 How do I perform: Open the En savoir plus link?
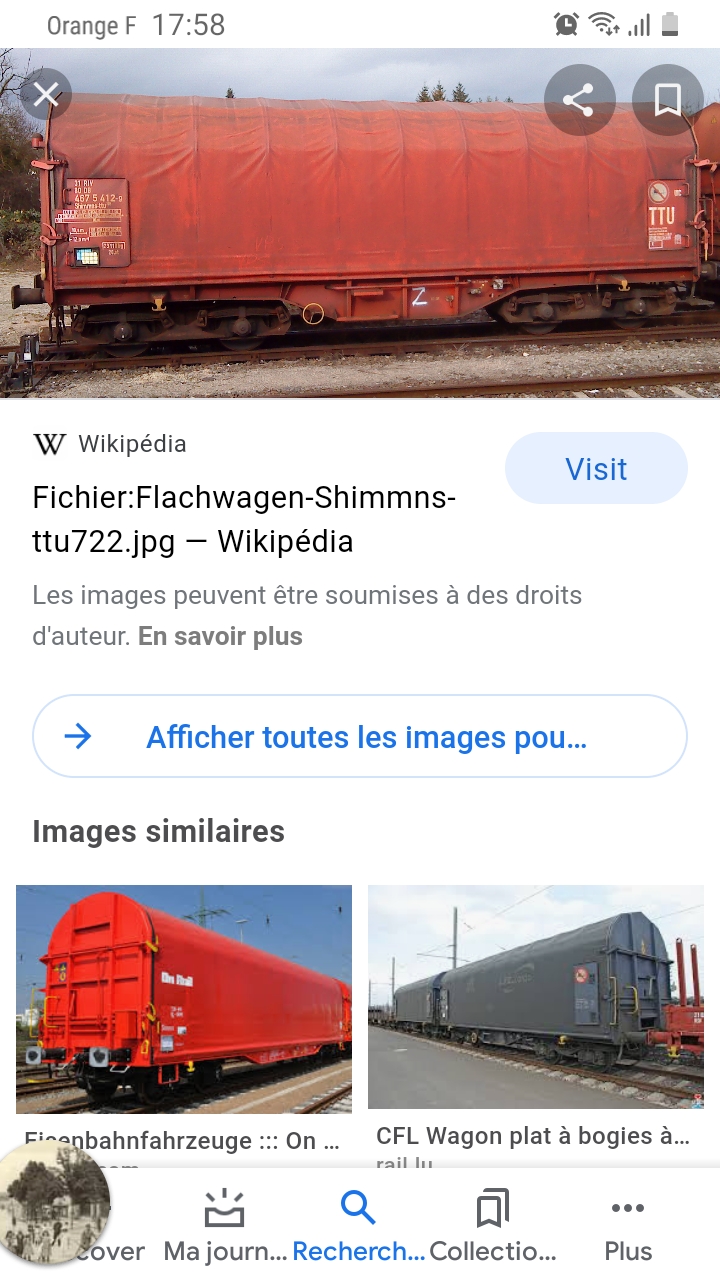coord(220,636)
